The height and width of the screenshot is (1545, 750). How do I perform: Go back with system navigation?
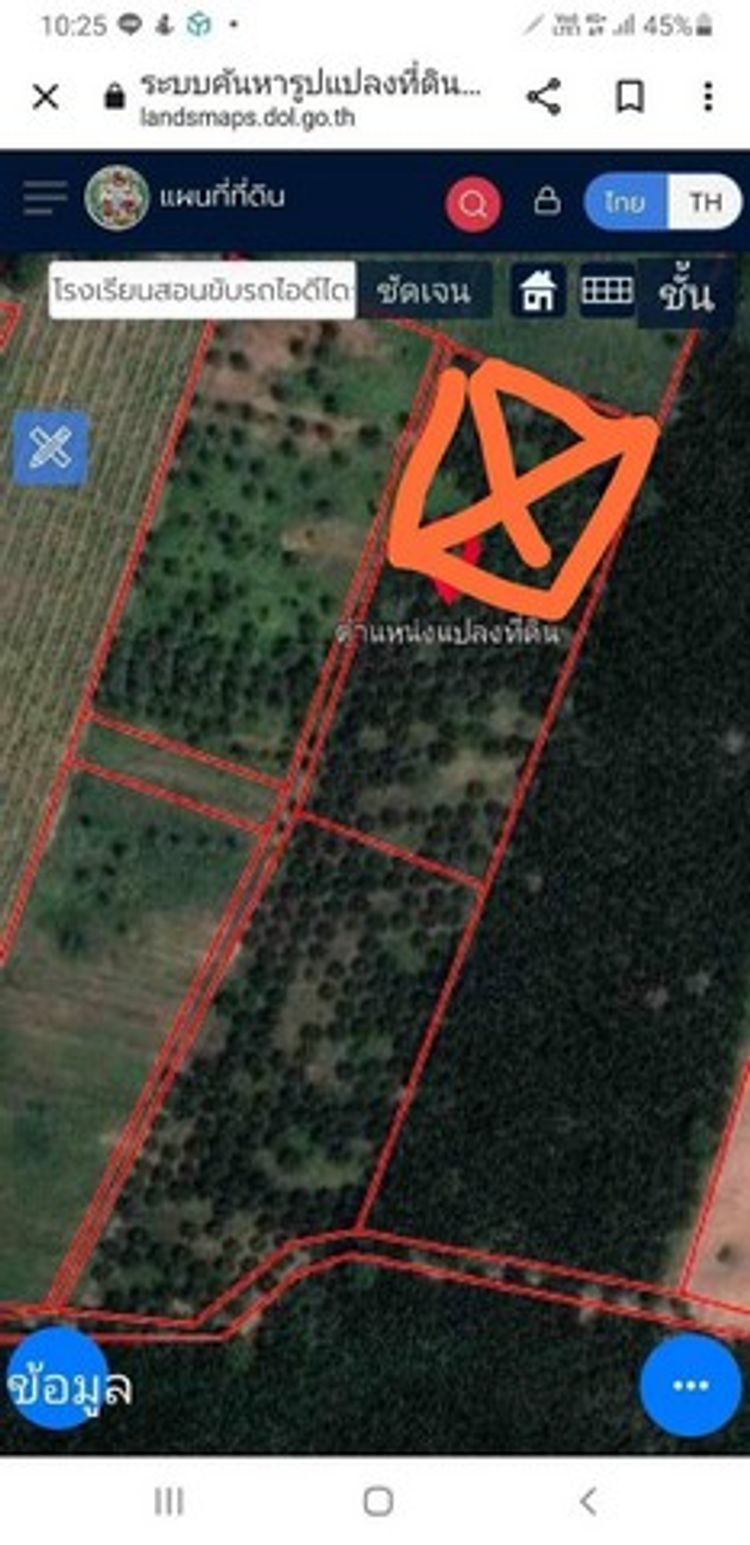coord(588,1500)
